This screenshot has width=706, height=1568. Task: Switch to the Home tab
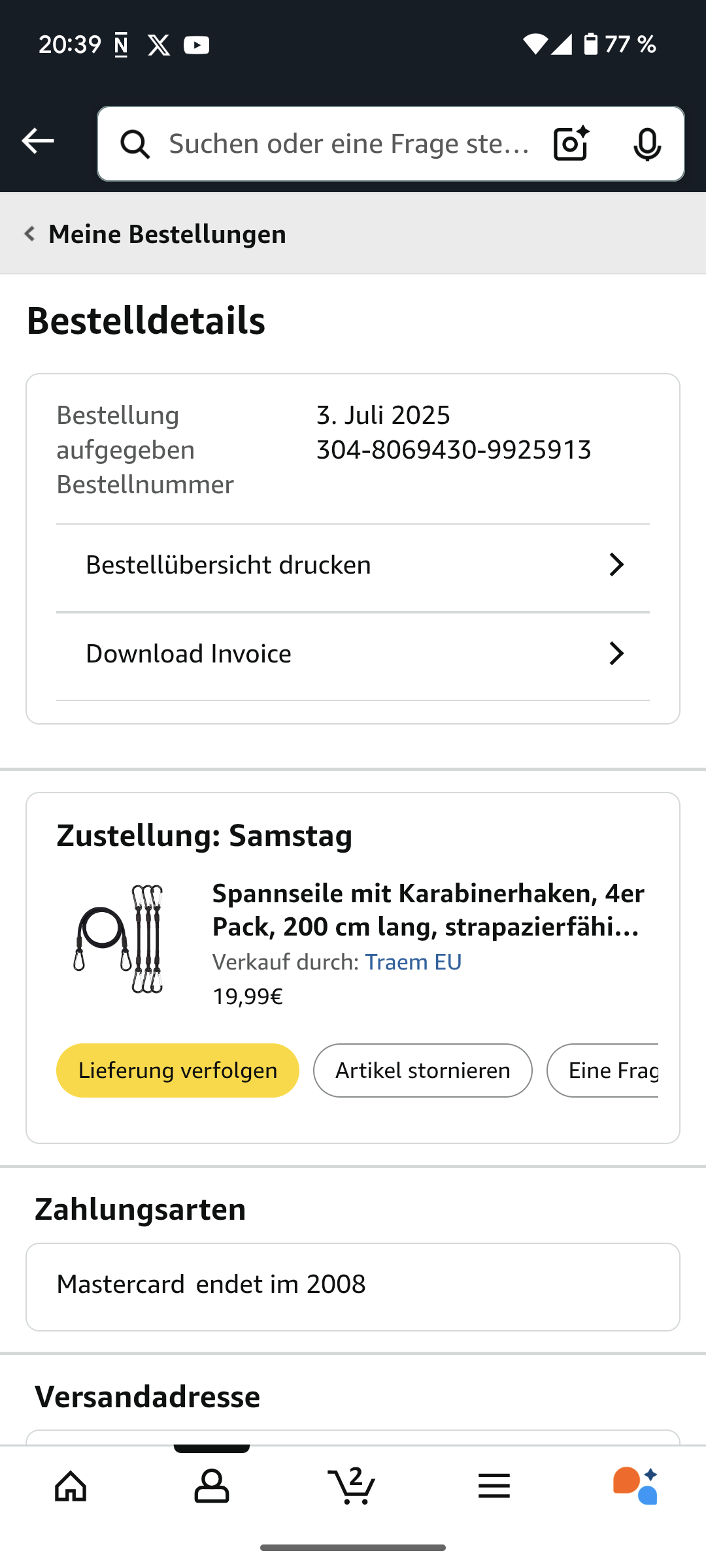71,1486
